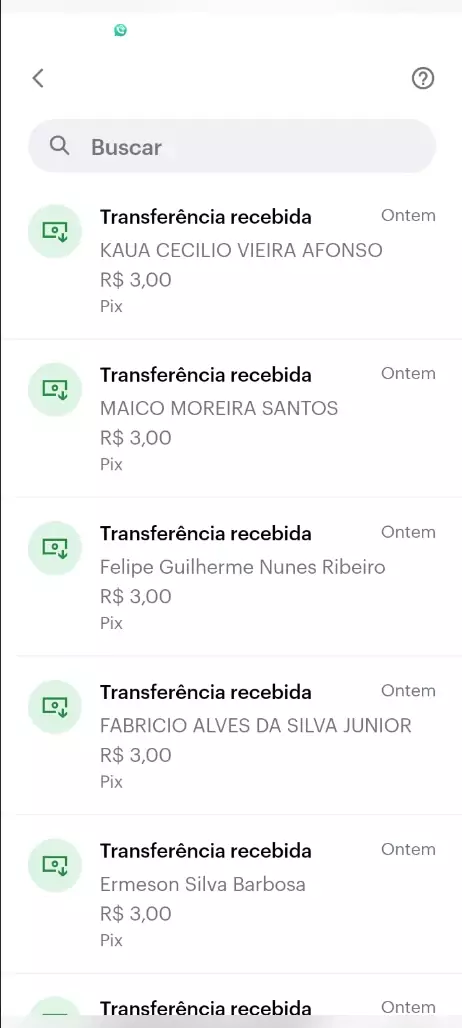462x1028 pixels.
Task: Open transfer from MAICO MOREIRA SANTOS
Action: pyautogui.click(x=232, y=418)
